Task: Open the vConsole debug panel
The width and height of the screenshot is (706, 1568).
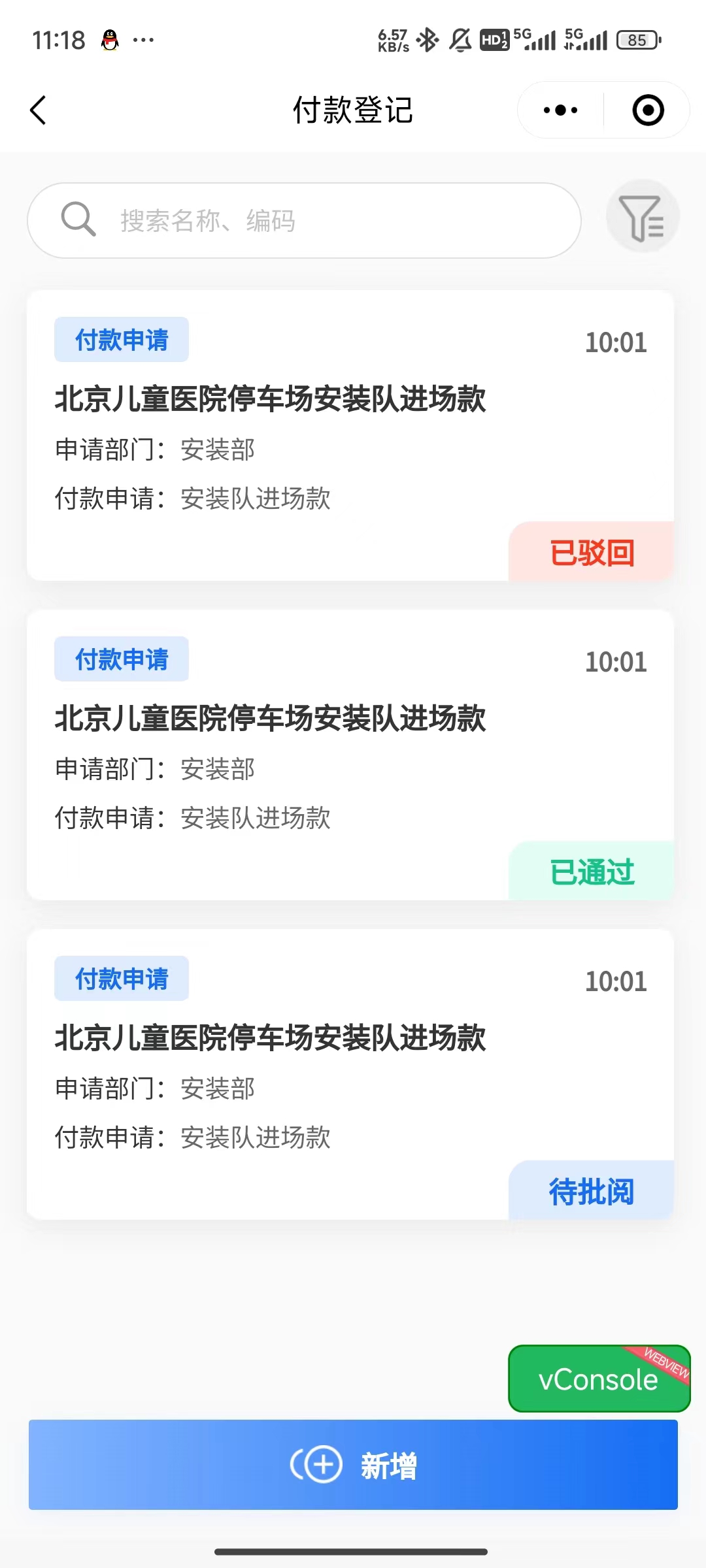Action: click(x=599, y=1379)
